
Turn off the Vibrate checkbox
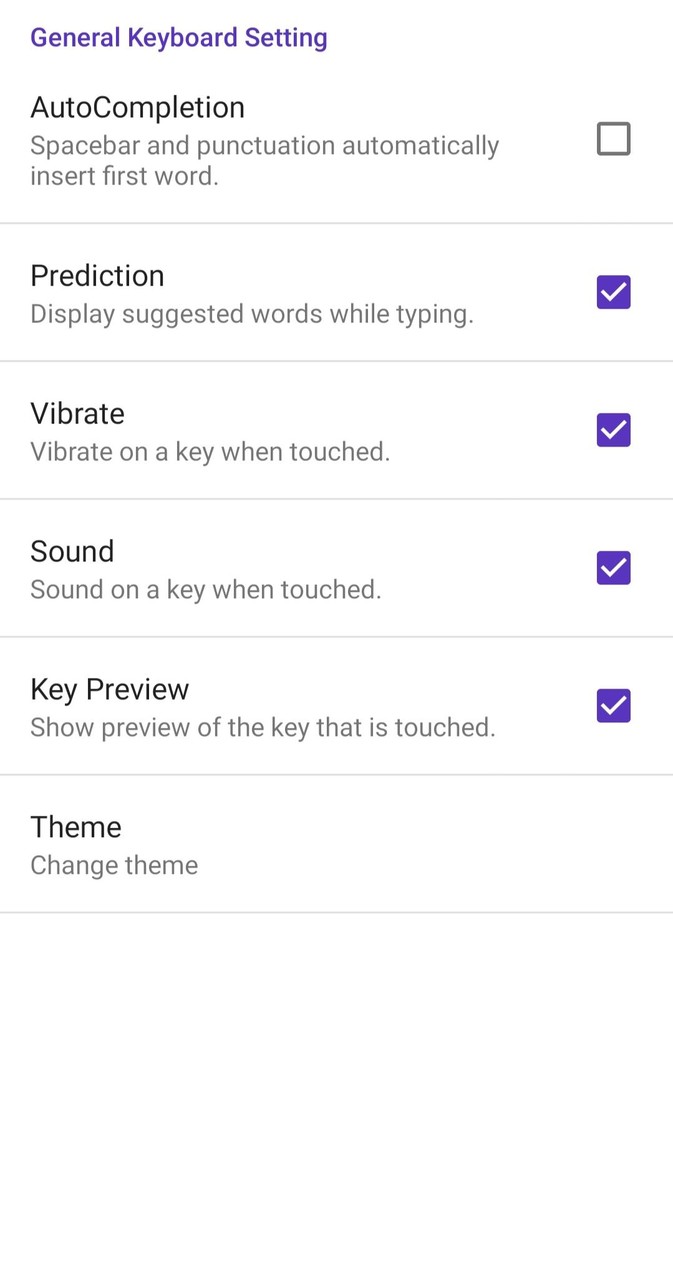(613, 430)
